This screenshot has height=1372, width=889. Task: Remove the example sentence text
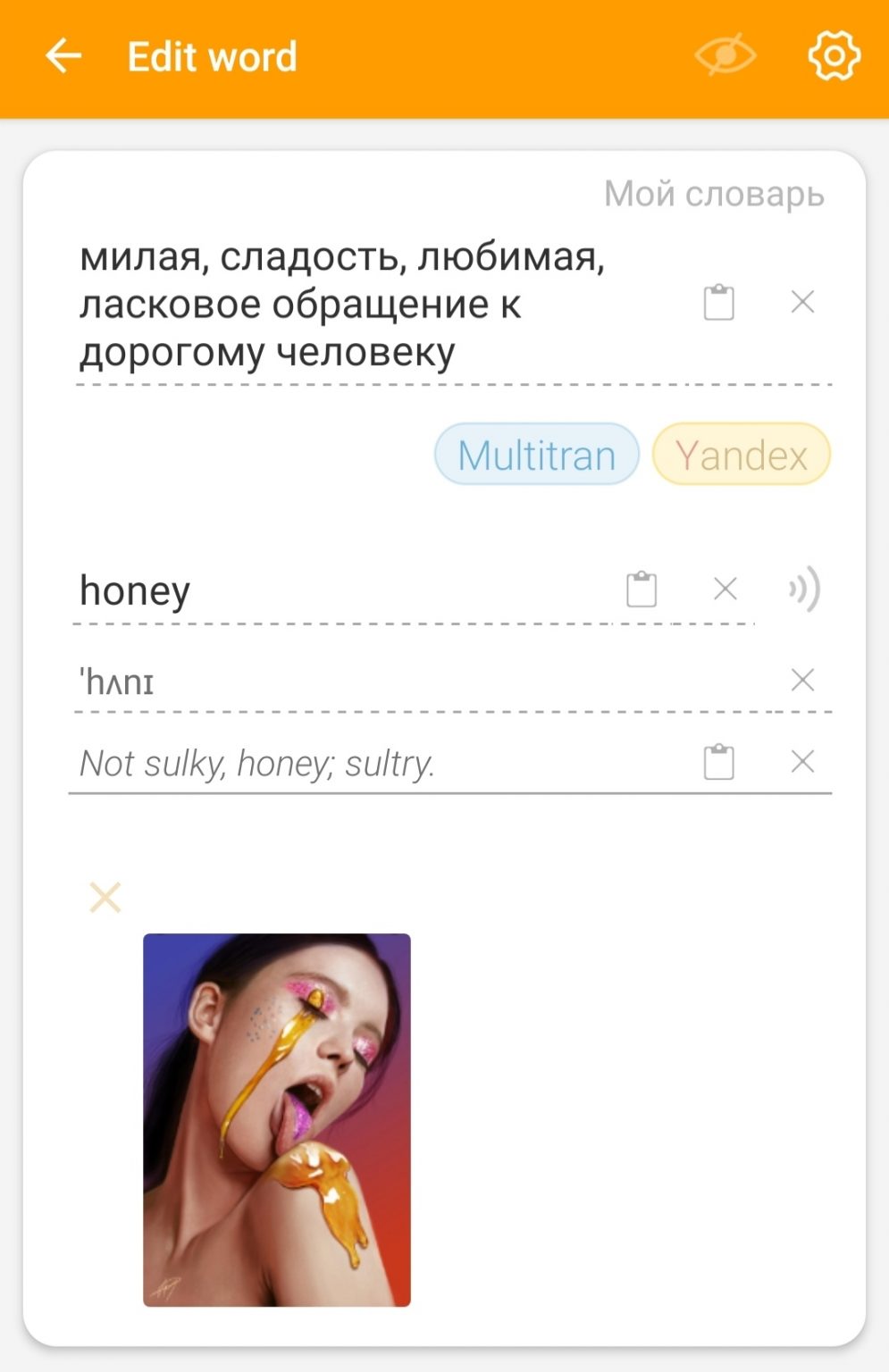(x=801, y=762)
